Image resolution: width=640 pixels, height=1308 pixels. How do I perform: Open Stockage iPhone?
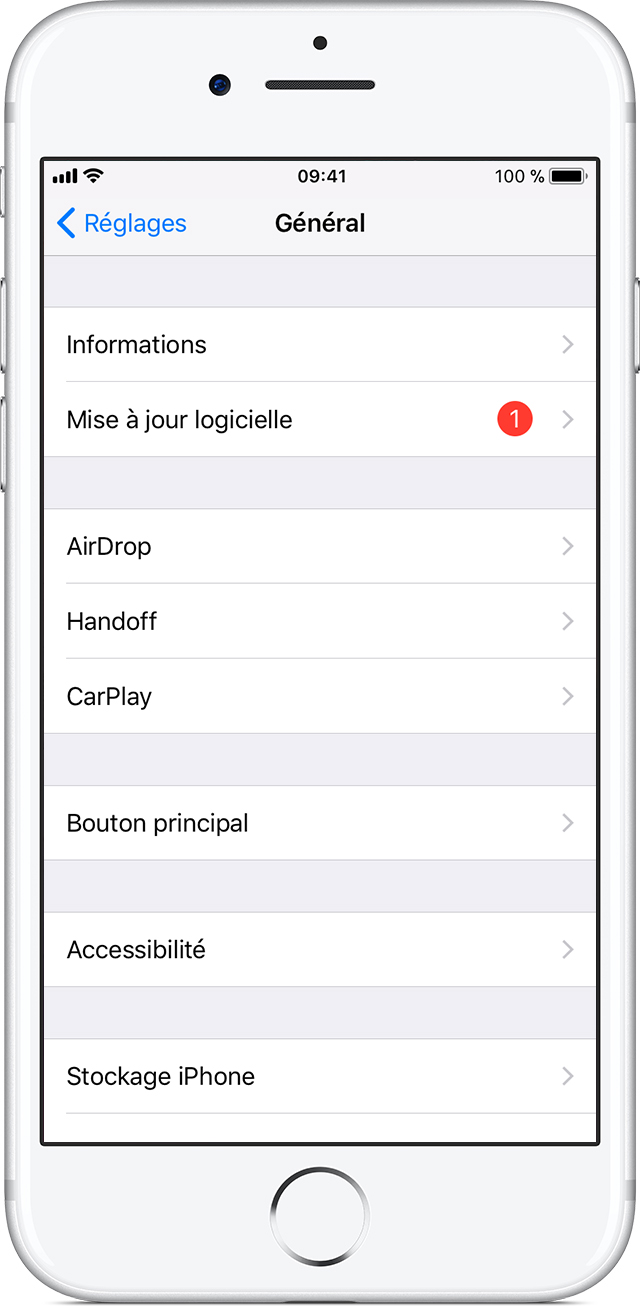click(320, 1077)
